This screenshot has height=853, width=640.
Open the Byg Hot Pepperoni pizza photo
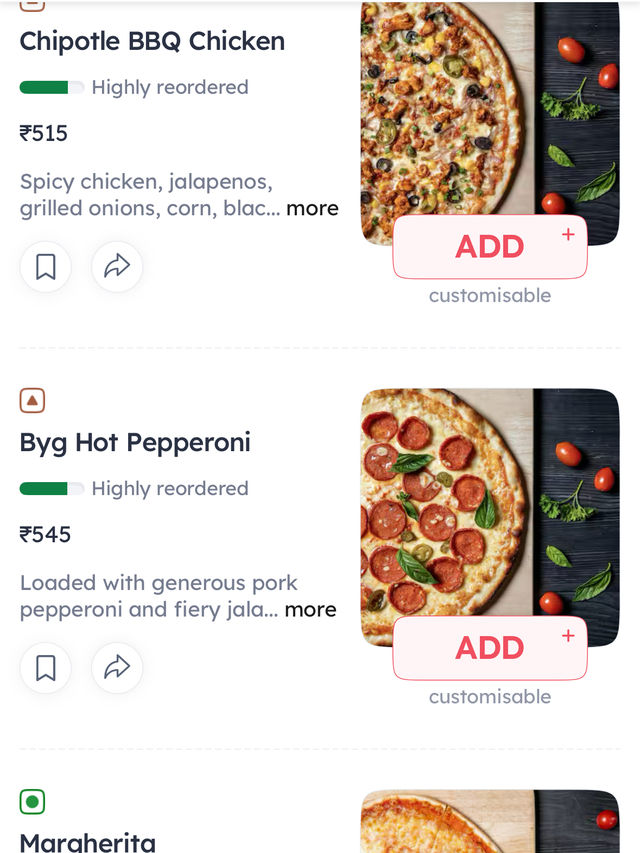point(490,500)
